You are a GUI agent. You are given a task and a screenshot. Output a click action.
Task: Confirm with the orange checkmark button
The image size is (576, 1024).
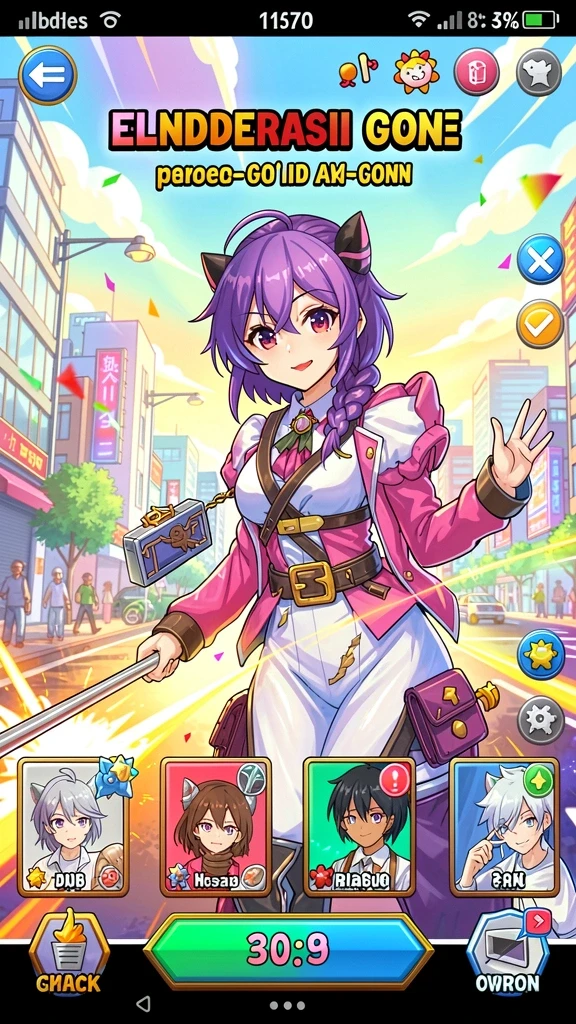(540, 324)
